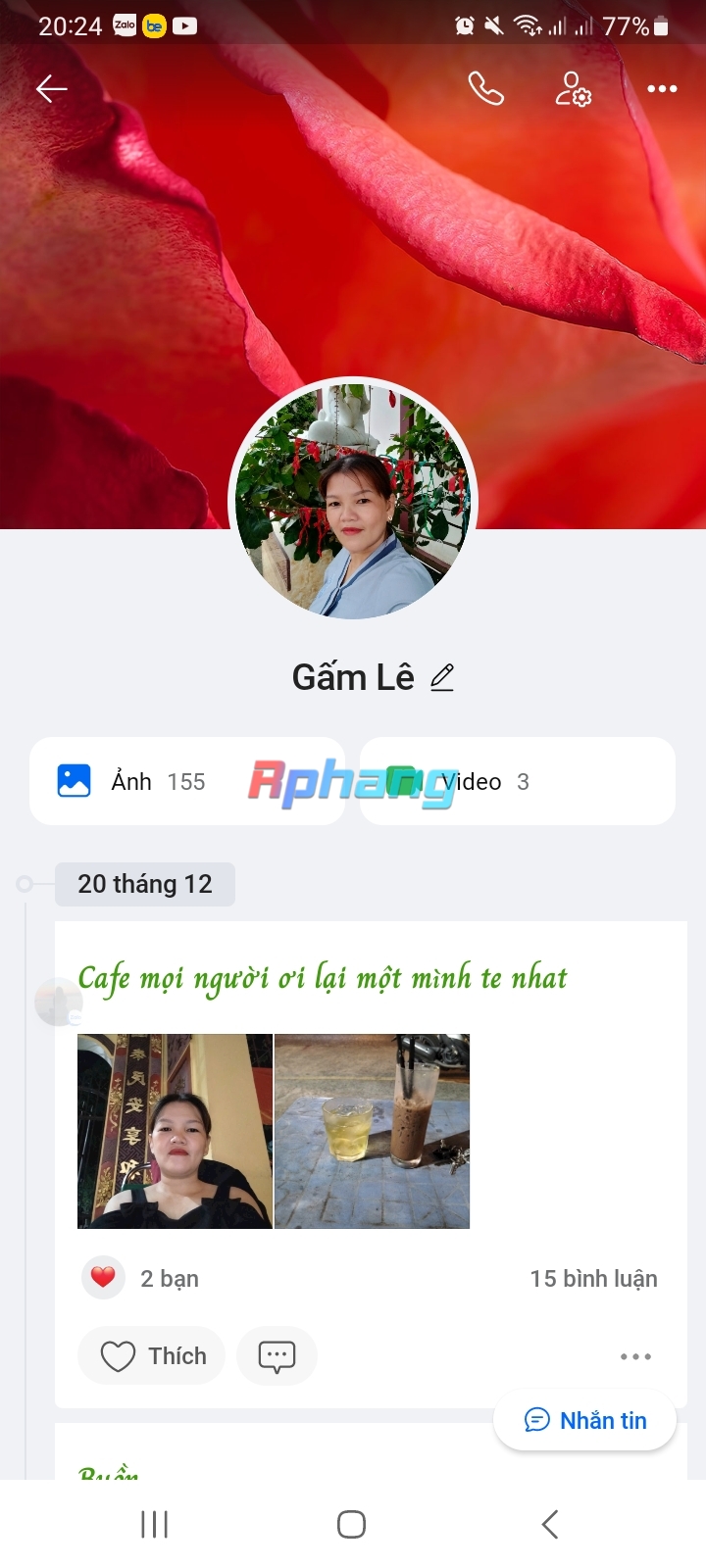View the 15 bình luận comments

click(593, 1279)
